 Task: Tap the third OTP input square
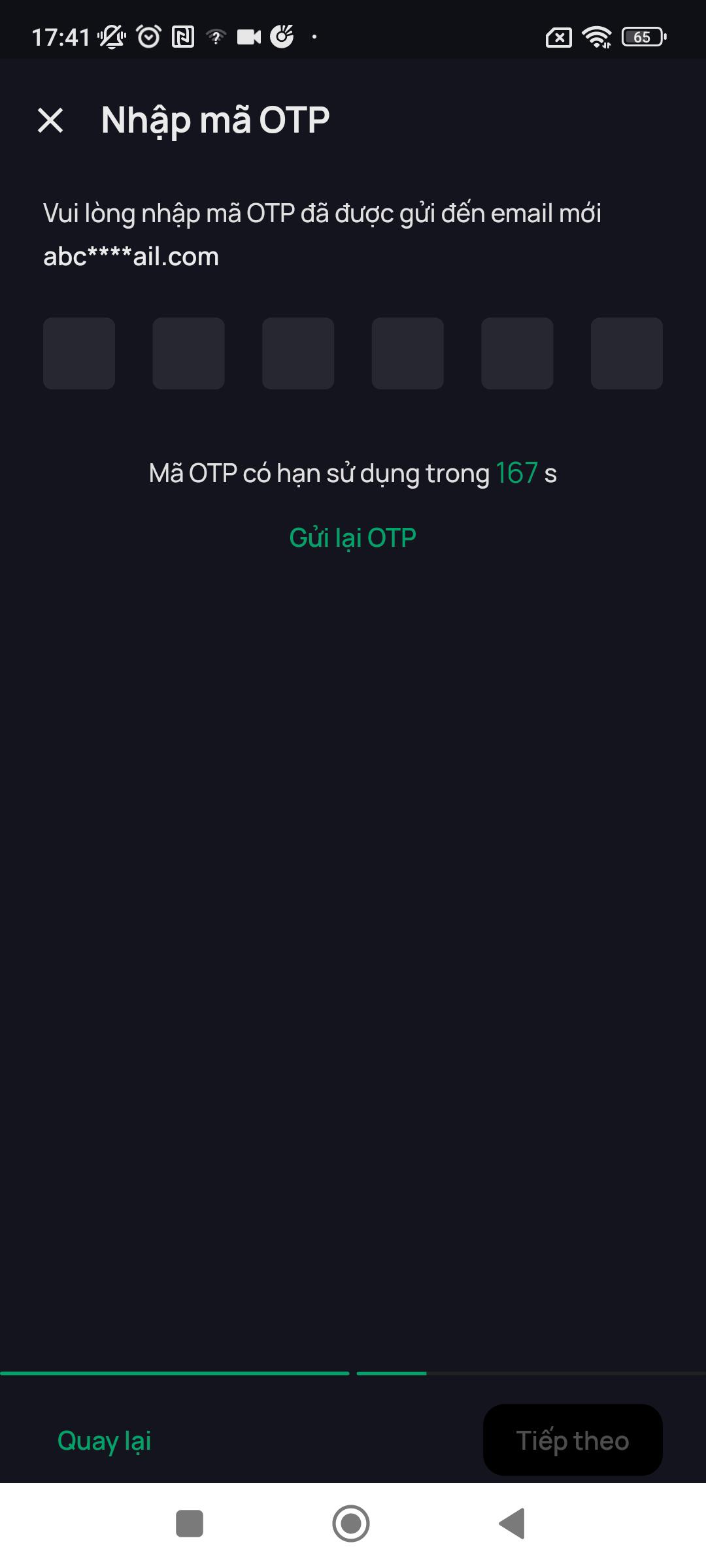coord(297,353)
